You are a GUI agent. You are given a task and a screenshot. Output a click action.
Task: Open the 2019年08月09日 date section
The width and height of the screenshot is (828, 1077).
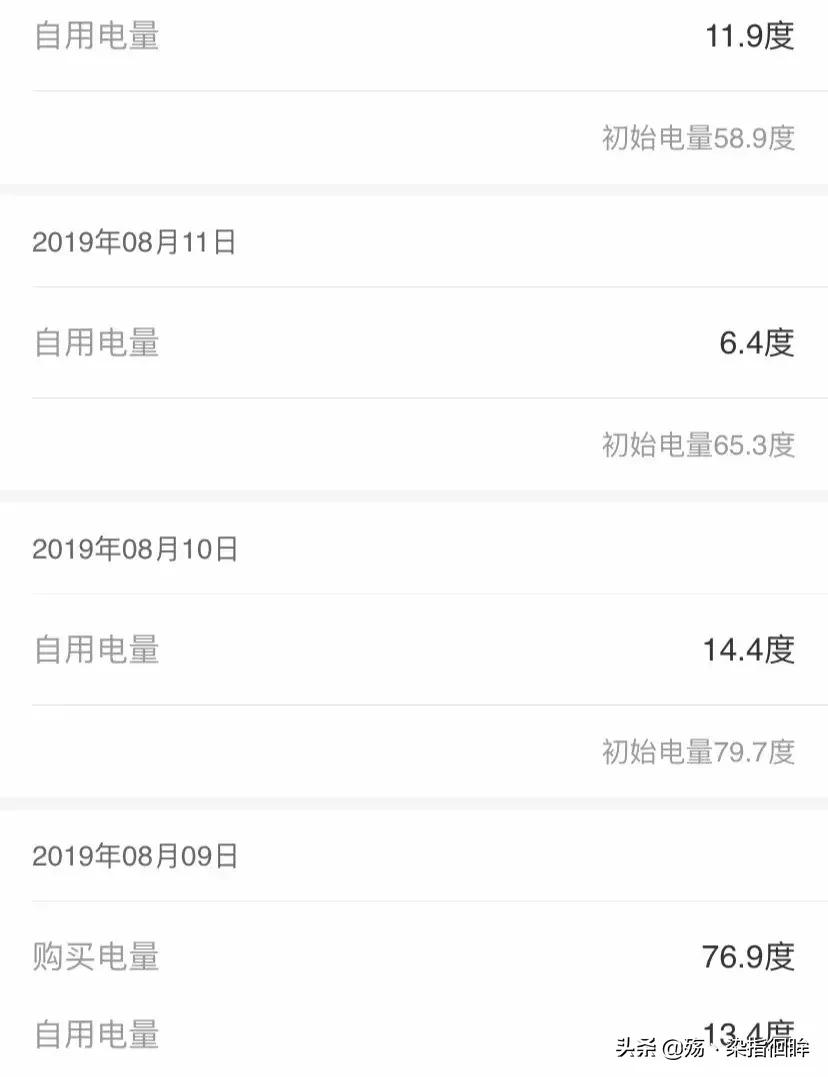[135, 856]
